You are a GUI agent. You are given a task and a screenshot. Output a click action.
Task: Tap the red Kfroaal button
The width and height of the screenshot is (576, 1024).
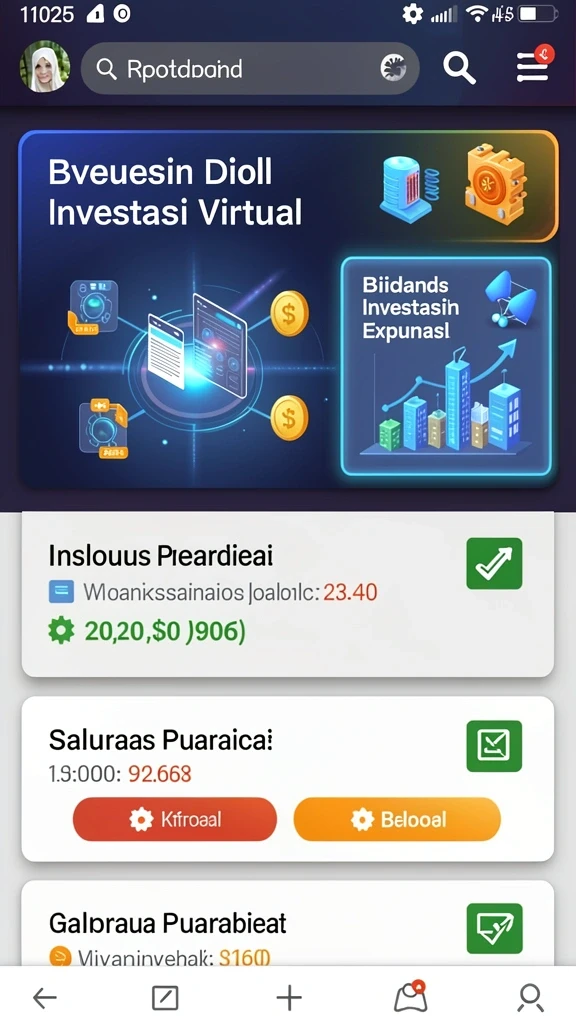pos(175,819)
